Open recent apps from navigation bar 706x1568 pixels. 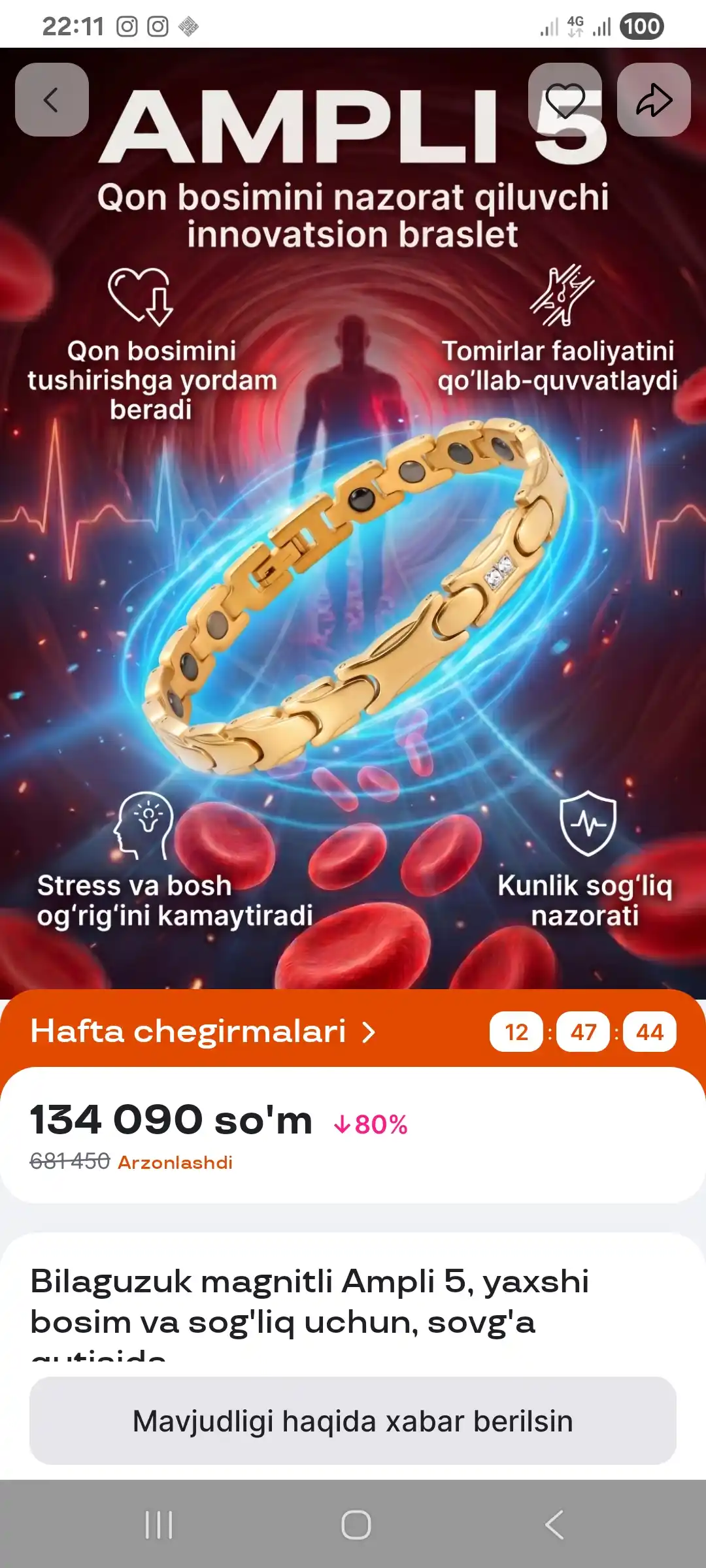(159, 1525)
